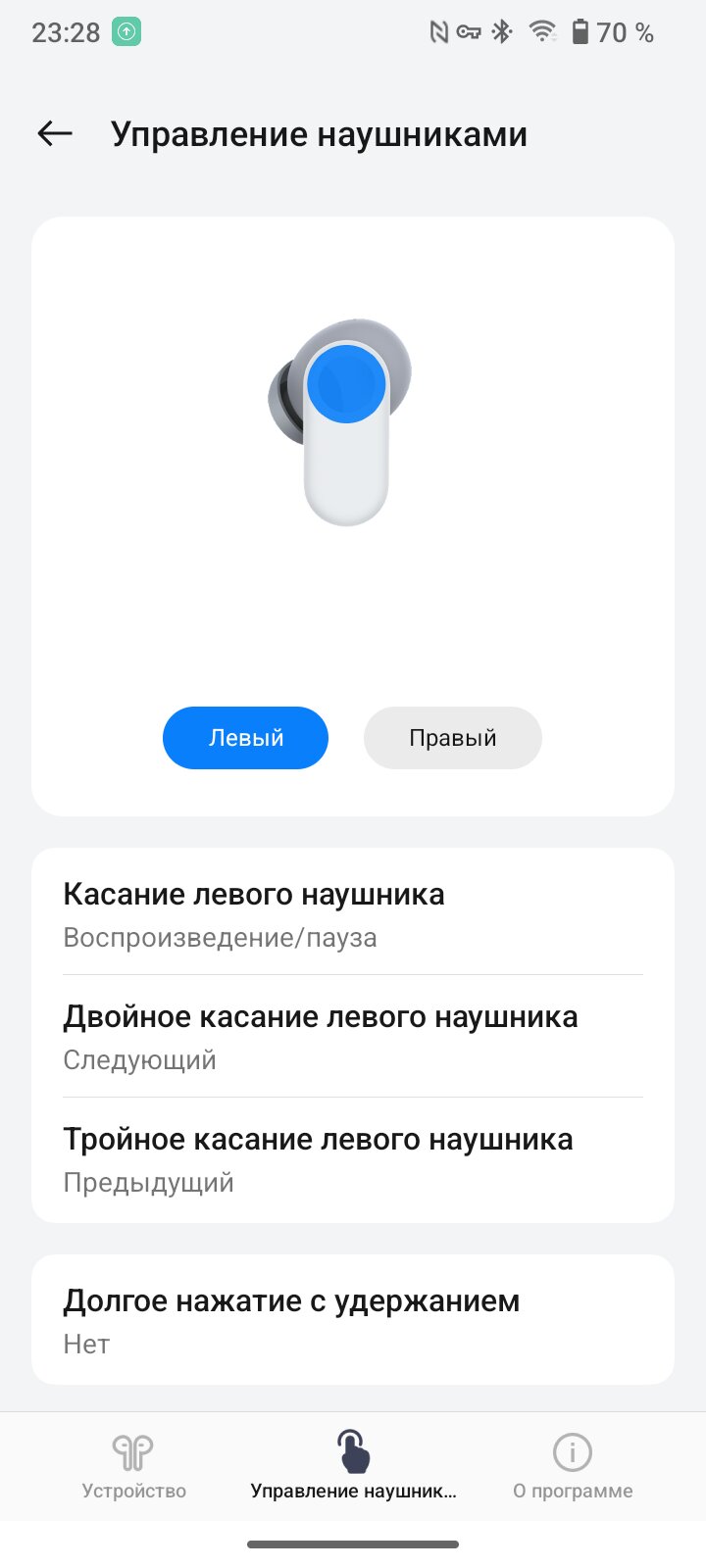706x1568 pixels.
Task: Switch to the Правый earbud
Action: tap(452, 738)
